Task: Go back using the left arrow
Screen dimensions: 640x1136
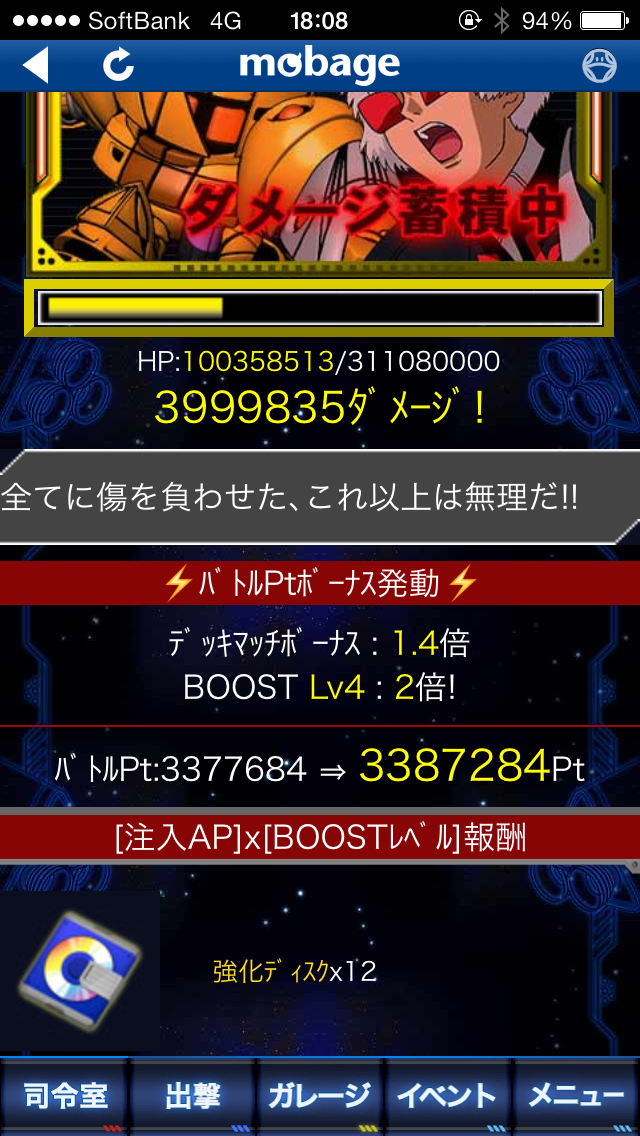Action: [x=36, y=65]
